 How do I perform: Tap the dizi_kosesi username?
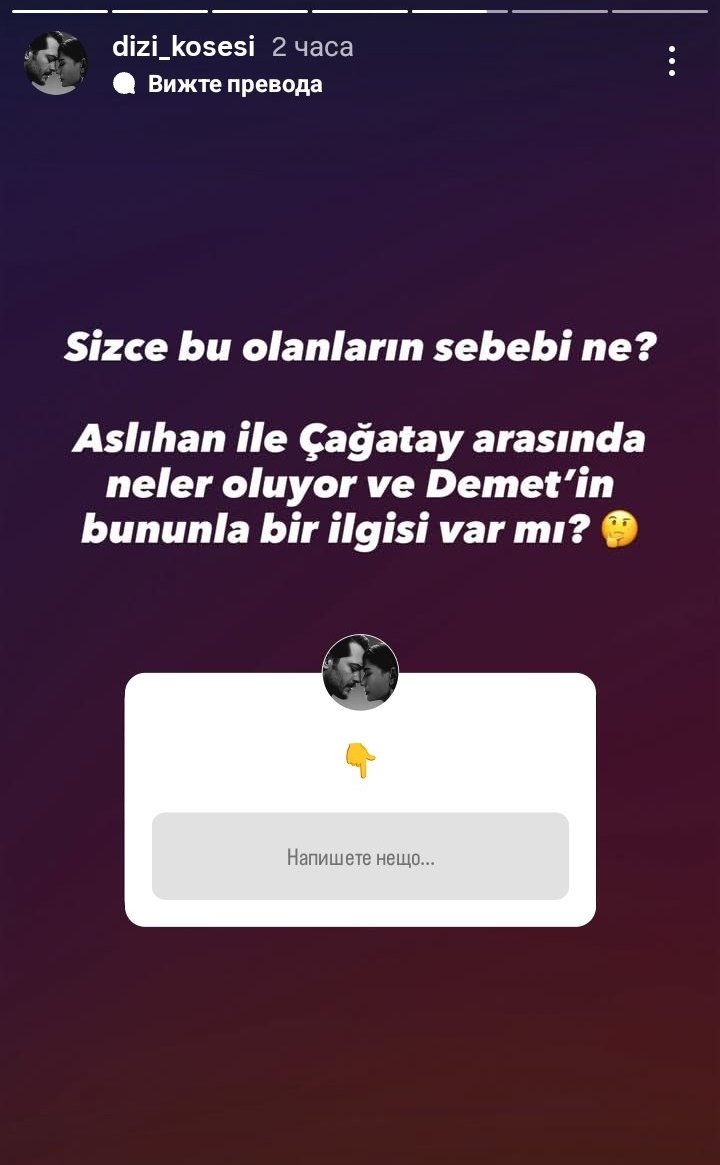pyautogui.click(x=183, y=47)
